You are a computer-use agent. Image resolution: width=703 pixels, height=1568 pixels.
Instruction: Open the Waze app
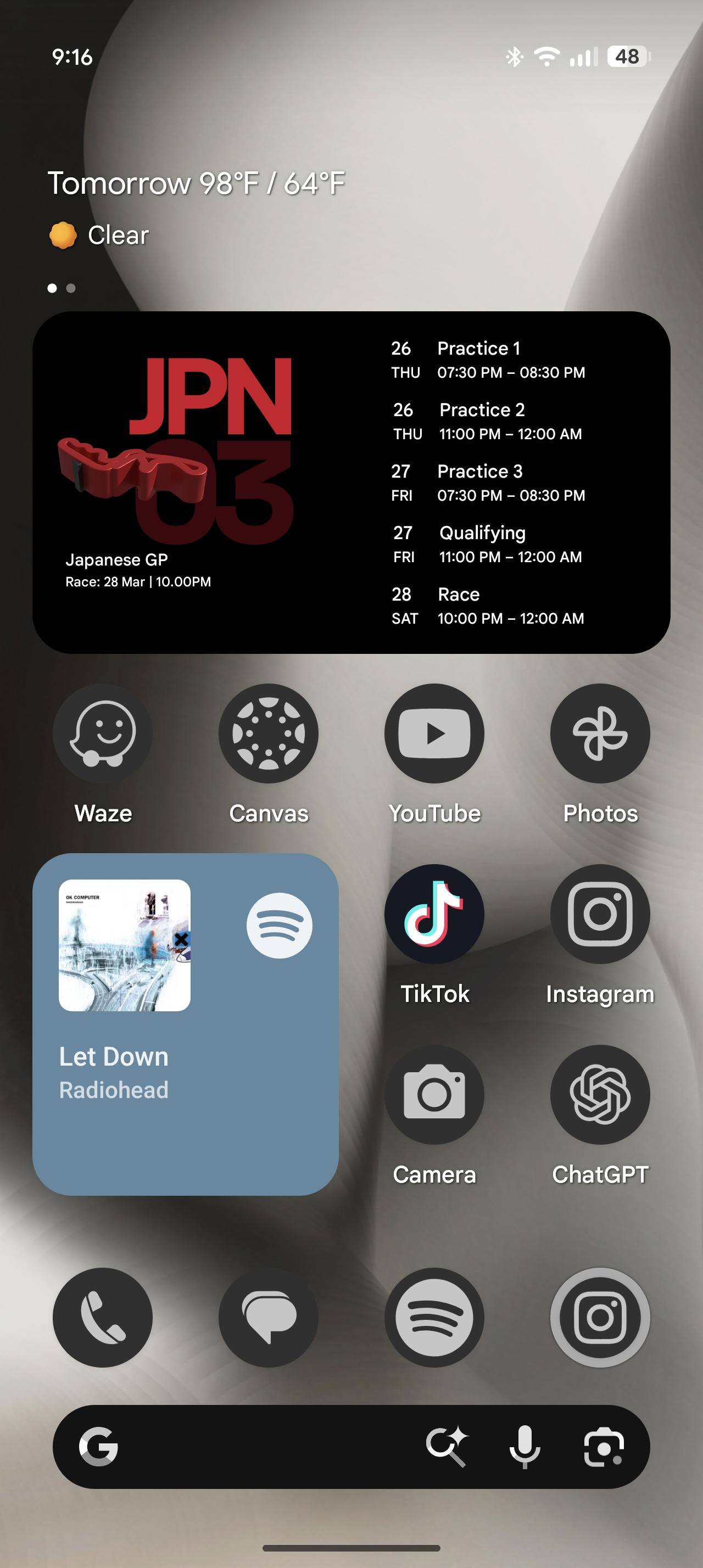click(x=102, y=733)
